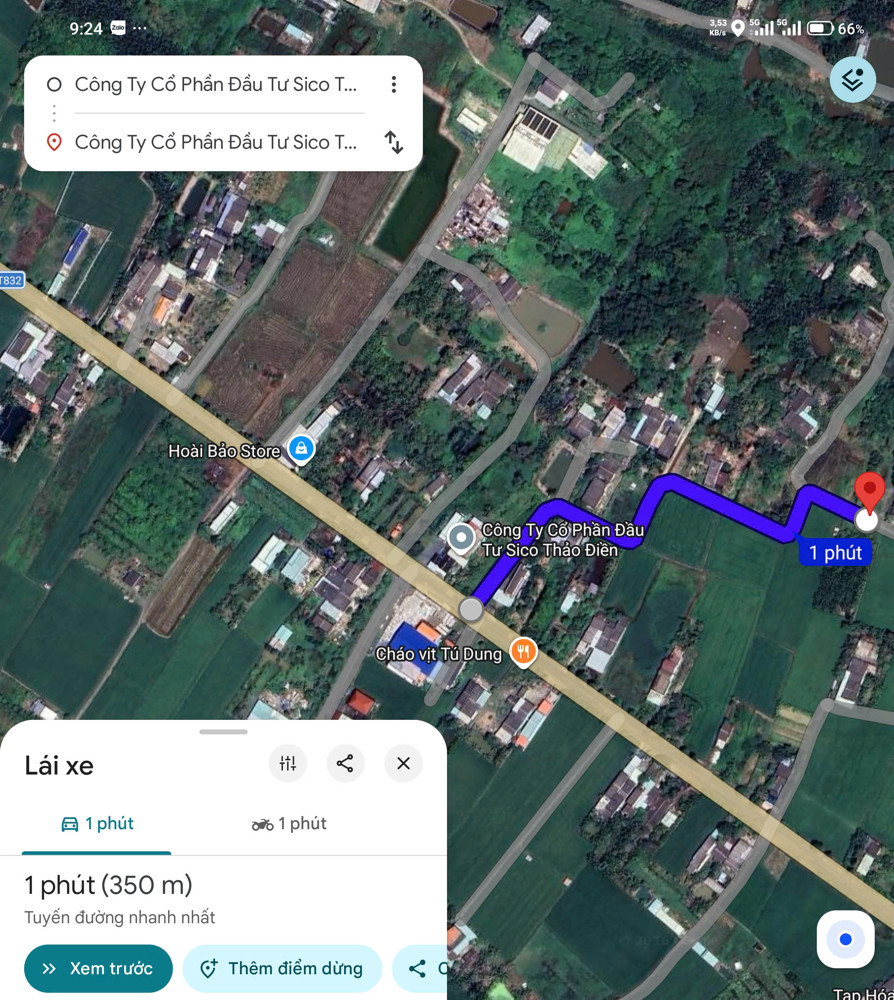Open the three-dot overflow menu
Screen dimensions: 894x1000
click(x=393, y=84)
